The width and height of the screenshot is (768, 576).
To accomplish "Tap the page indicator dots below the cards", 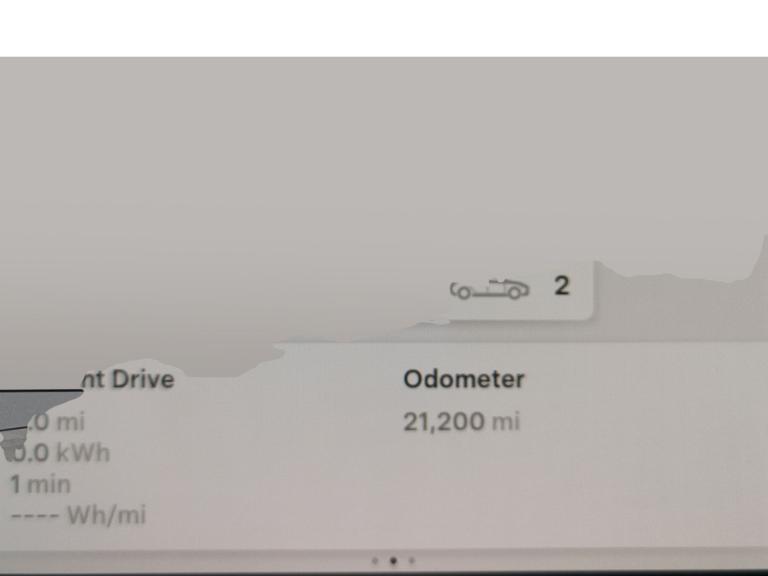I will (393, 561).
